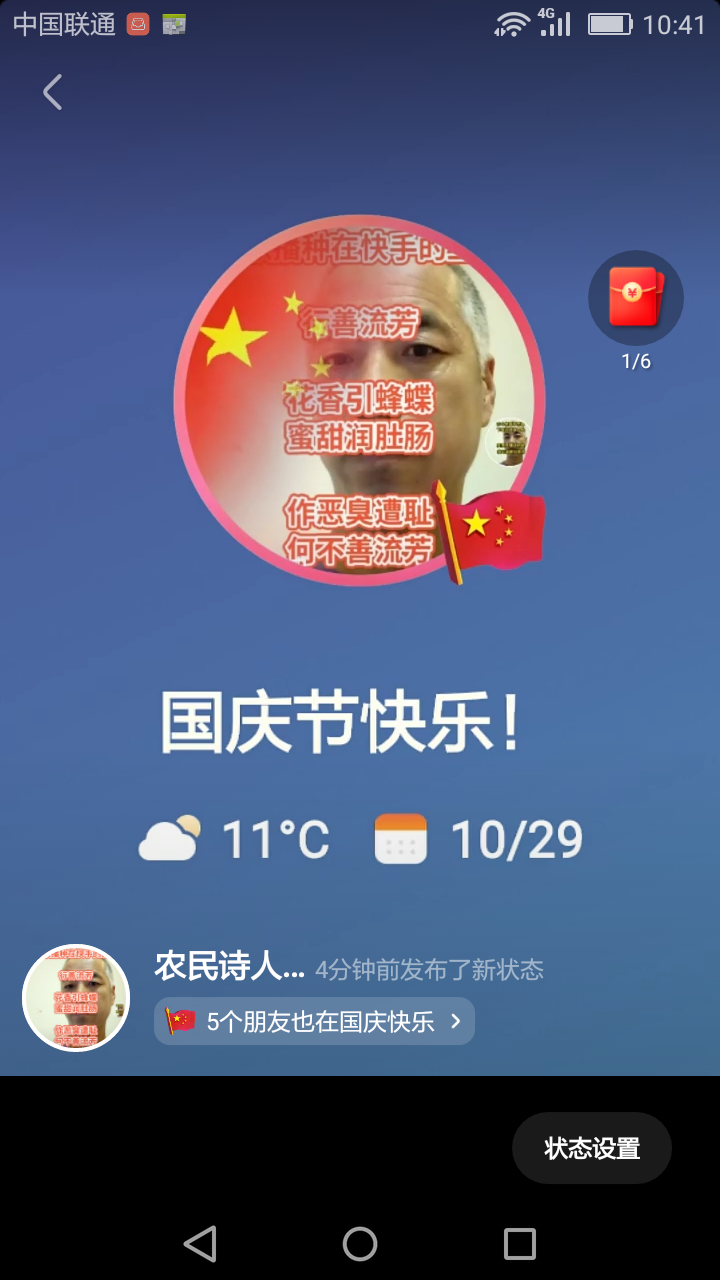The width and height of the screenshot is (720, 1280).
Task: Open the red envelope 1/6 reward
Action: [636, 298]
